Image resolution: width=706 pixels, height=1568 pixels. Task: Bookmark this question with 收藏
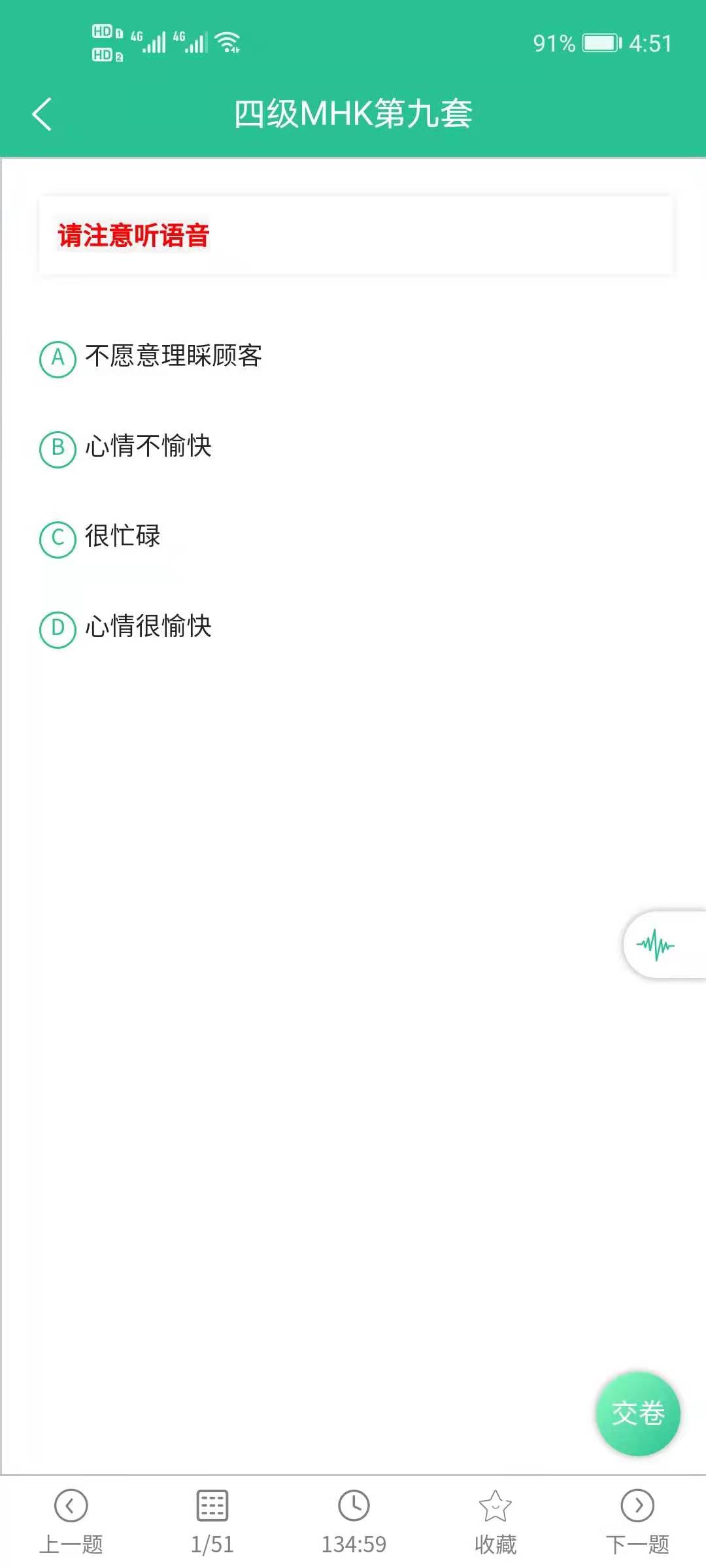496,1522
